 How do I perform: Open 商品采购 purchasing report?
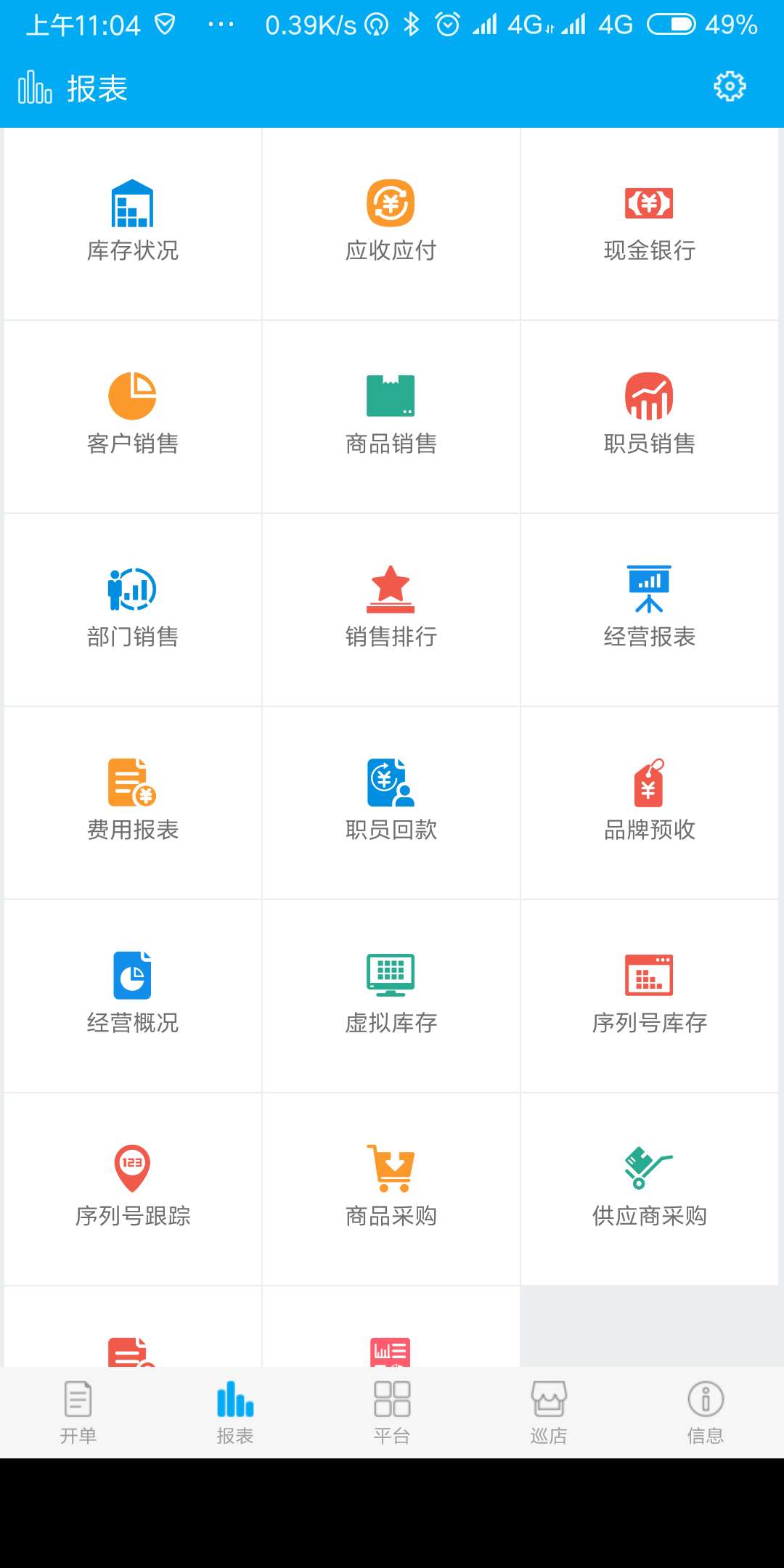[x=391, y=1189]
